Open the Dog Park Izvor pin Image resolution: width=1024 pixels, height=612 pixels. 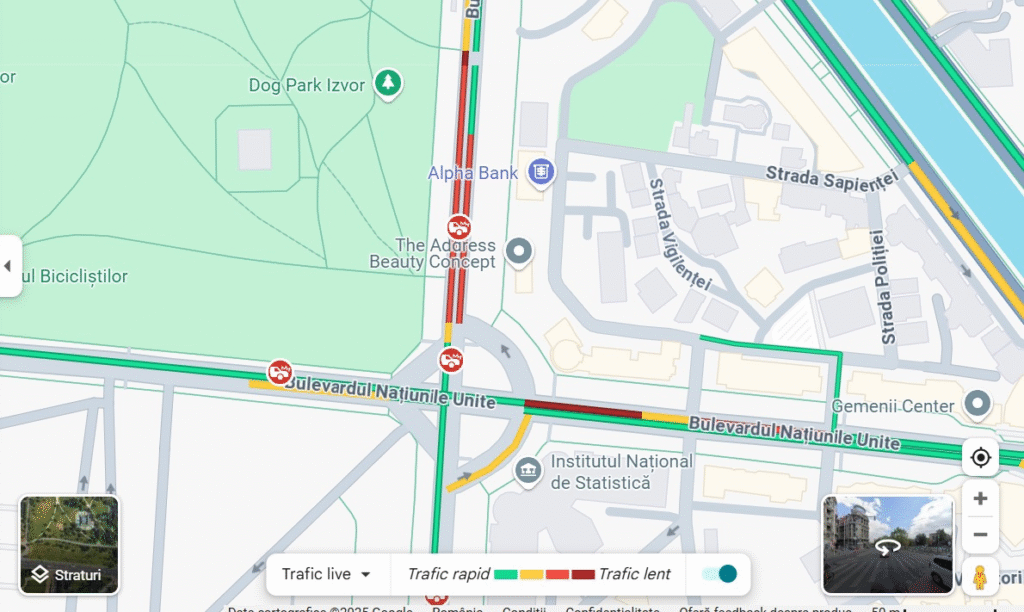pyautogui.click(x=388, y=83)
